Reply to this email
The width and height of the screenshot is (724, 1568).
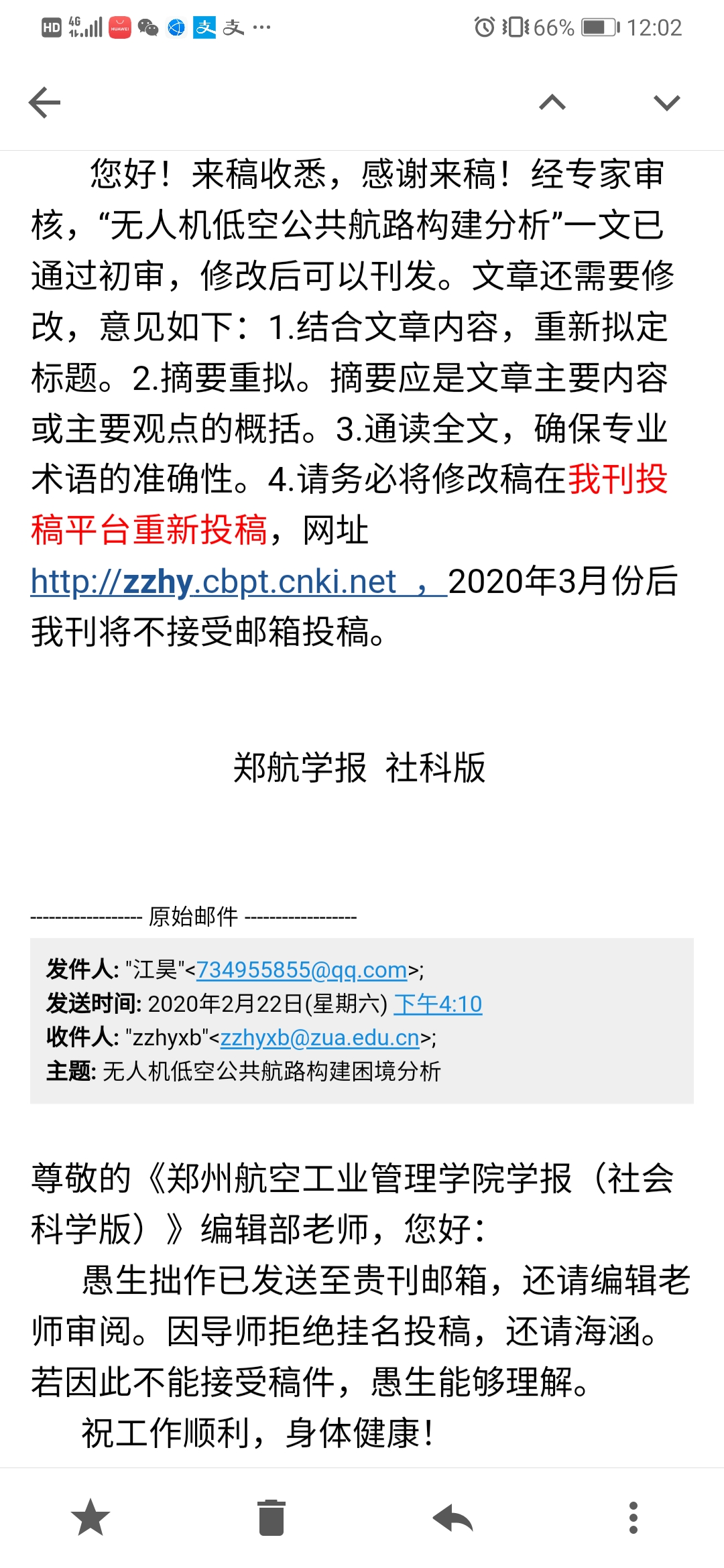pos(453,1518)
